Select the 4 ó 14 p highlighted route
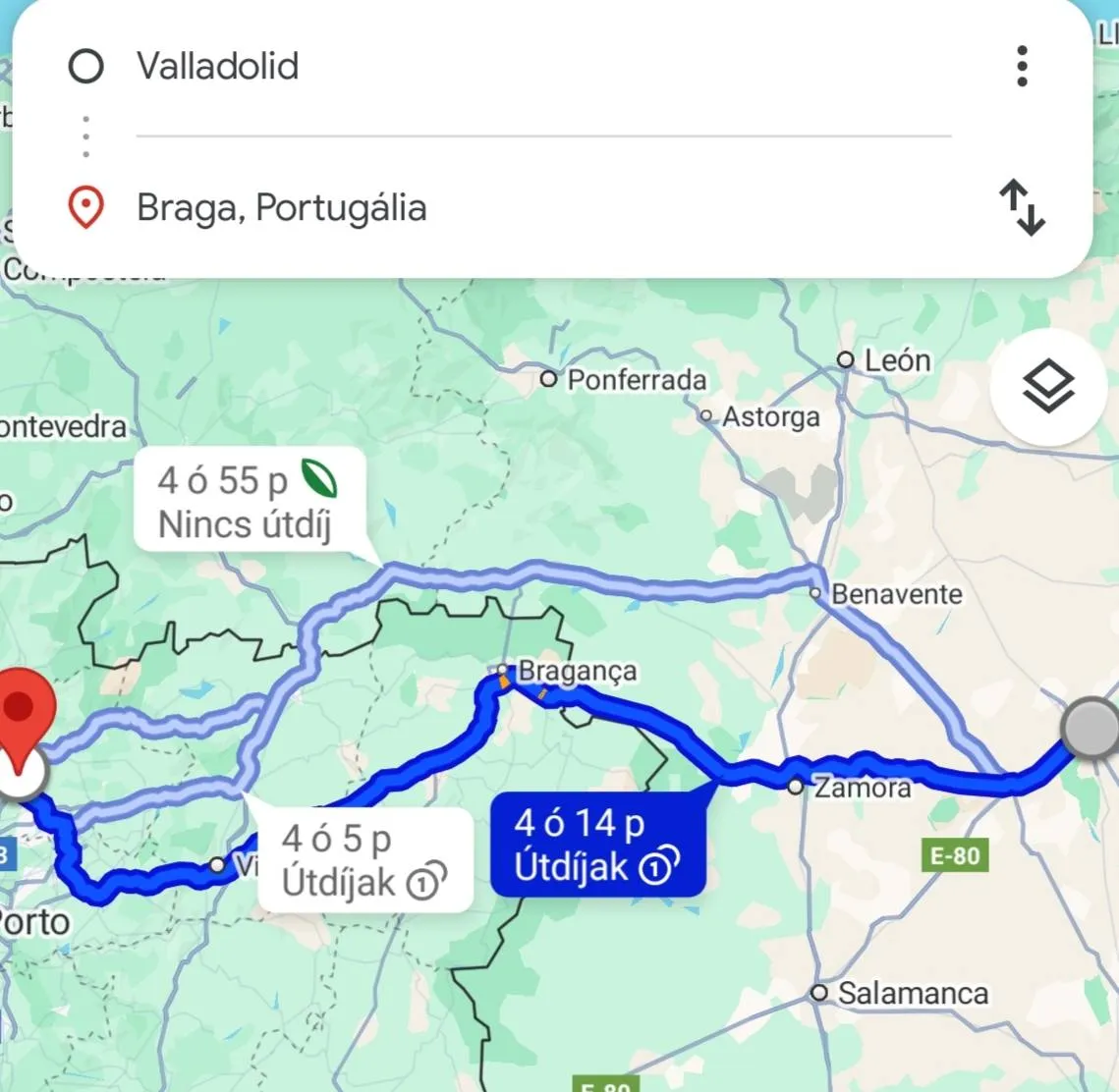Image resolution: width=1119 pixels, height=1092 pixels. tap(596, 846)
